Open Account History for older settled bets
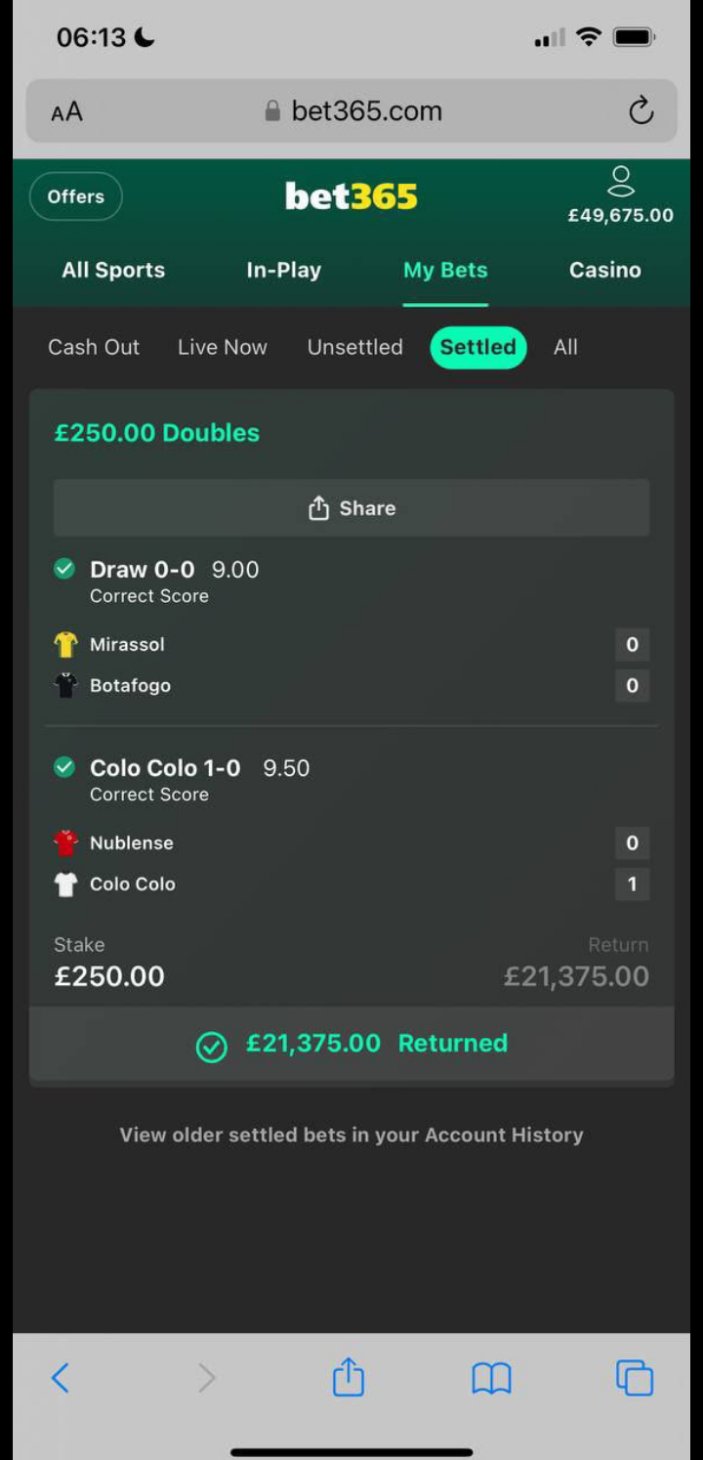703x1460 pixels. point(351,1135)
